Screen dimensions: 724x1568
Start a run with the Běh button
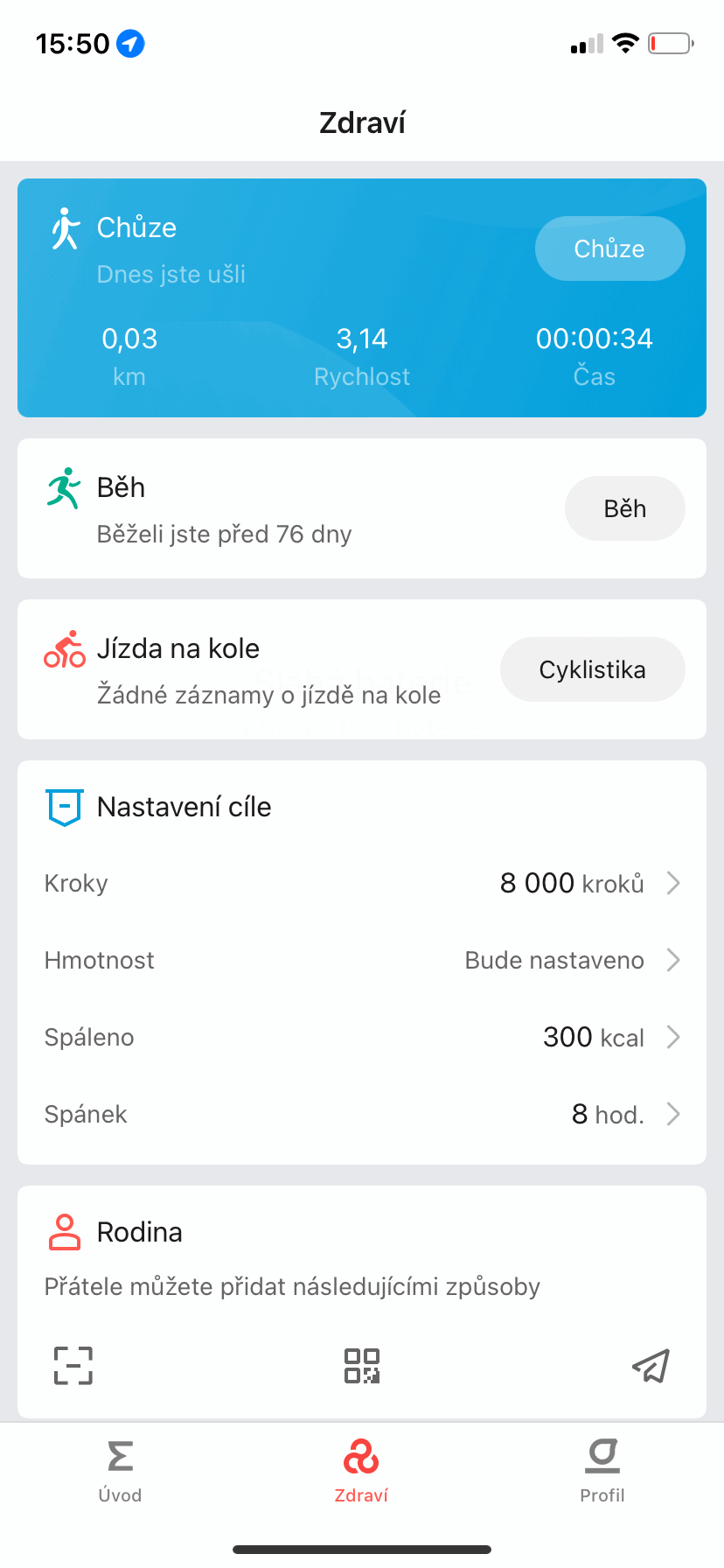point(624,508)
